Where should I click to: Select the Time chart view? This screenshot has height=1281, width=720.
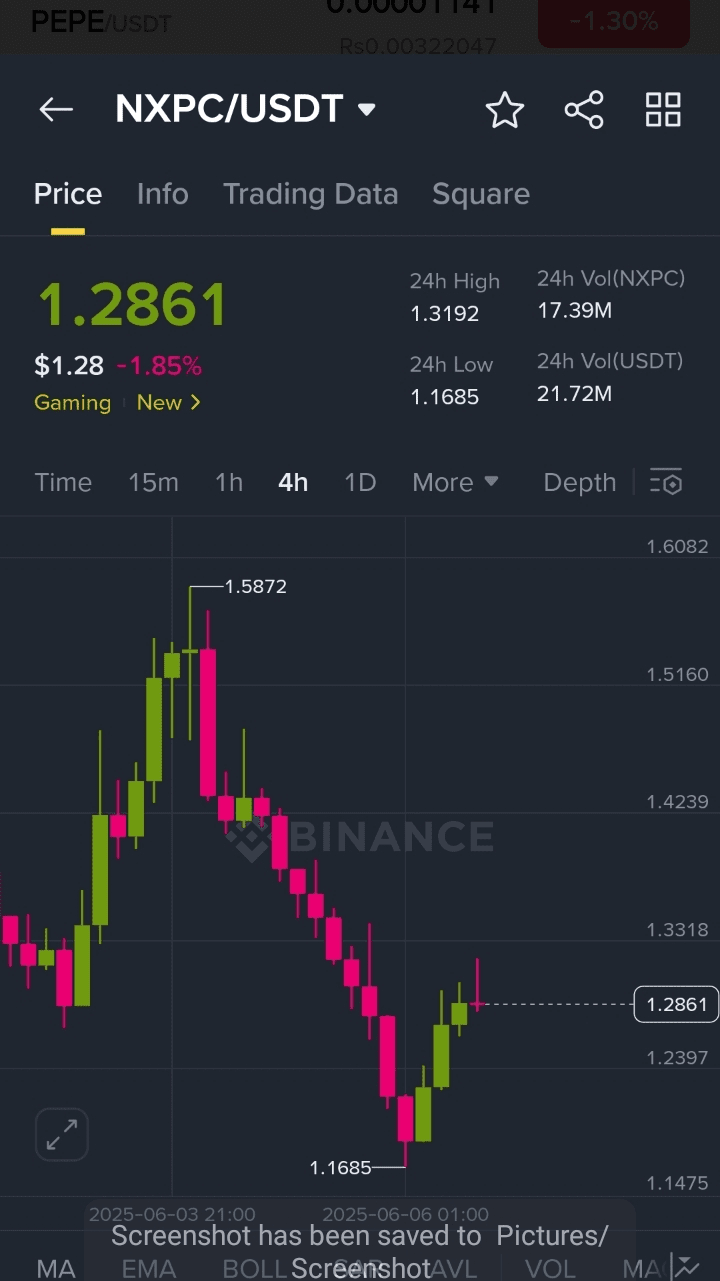tap(63, 482)
